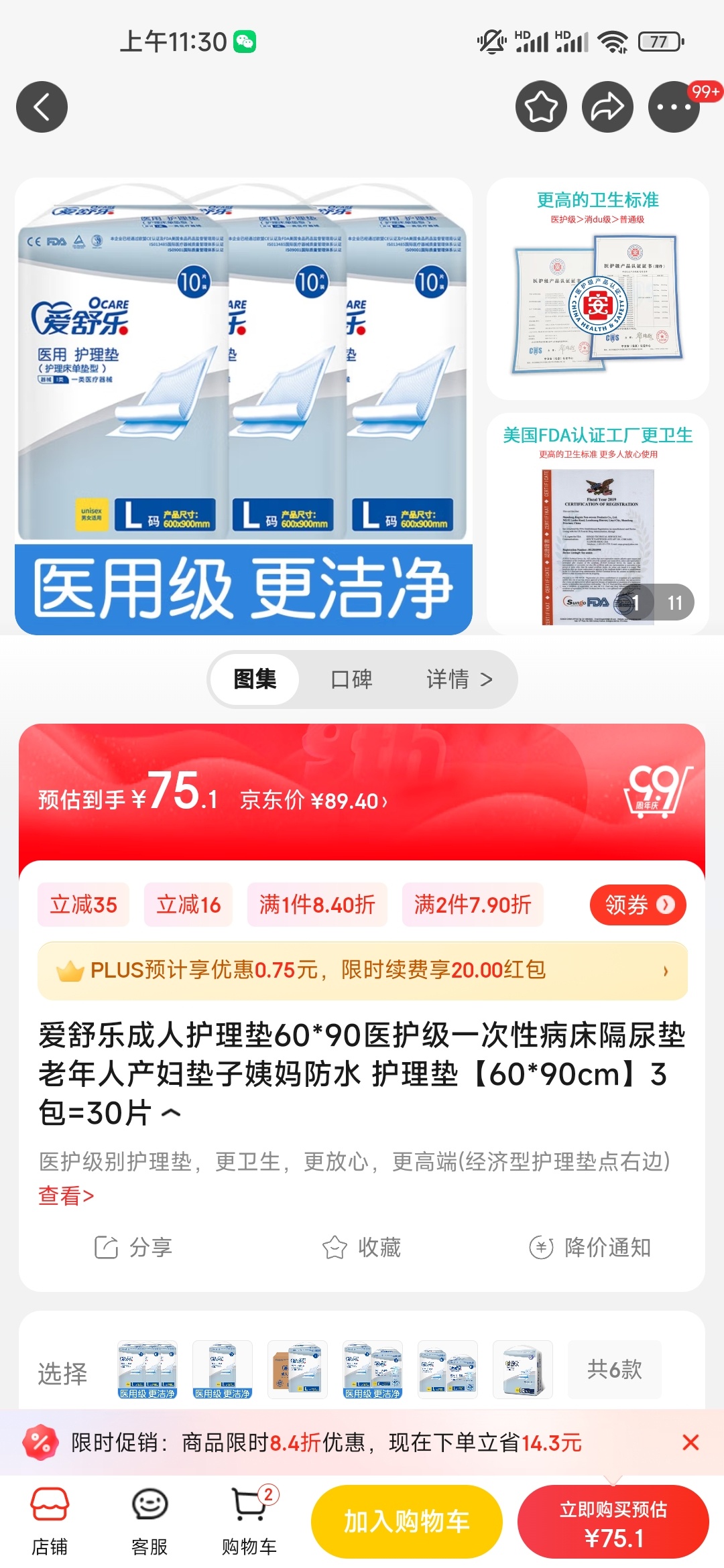Tap 分享 below the product title
This screenshot has width=724, height=1568.
pos(133,1248)
